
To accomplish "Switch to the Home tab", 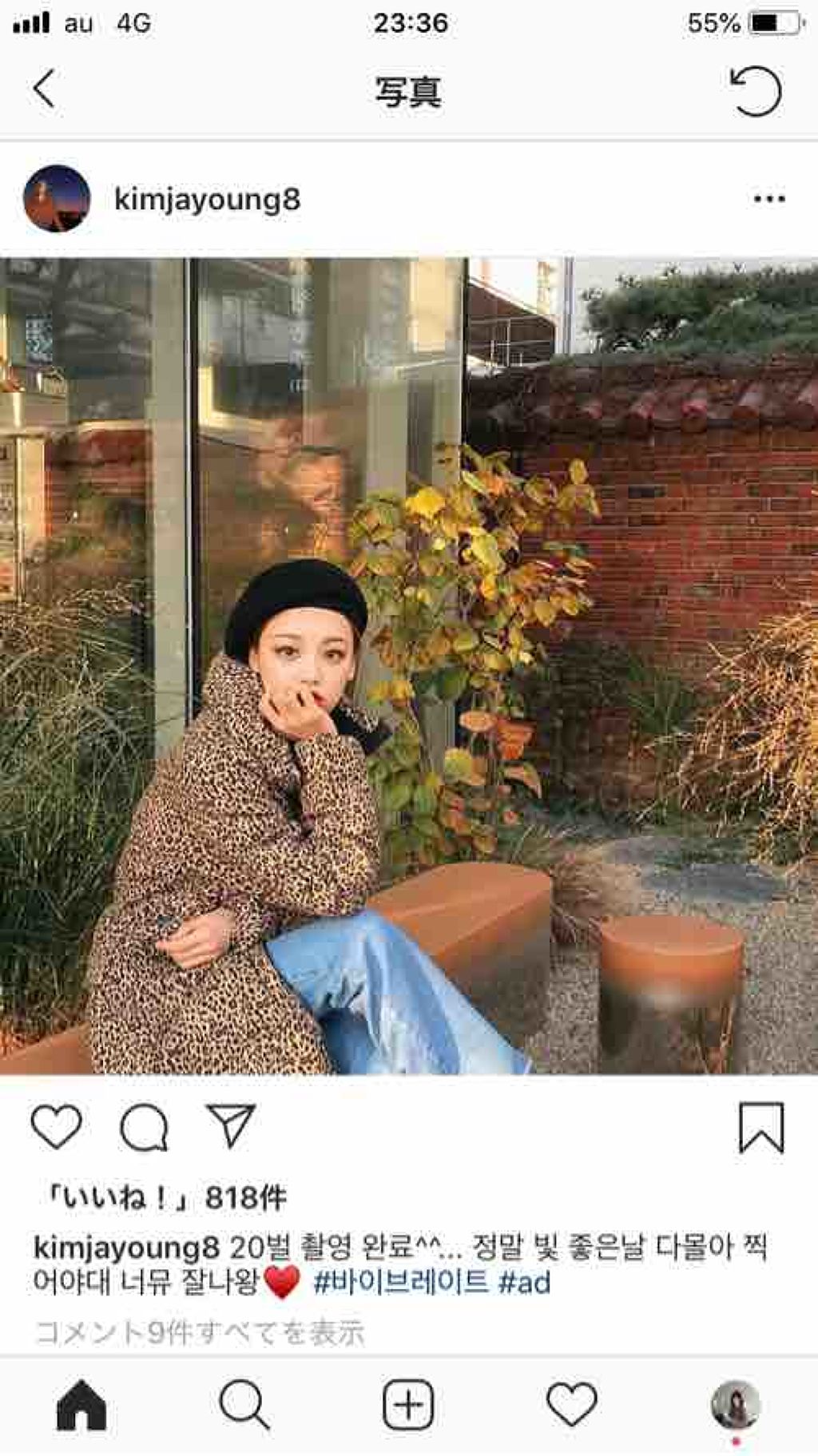I will (81, 1405).
